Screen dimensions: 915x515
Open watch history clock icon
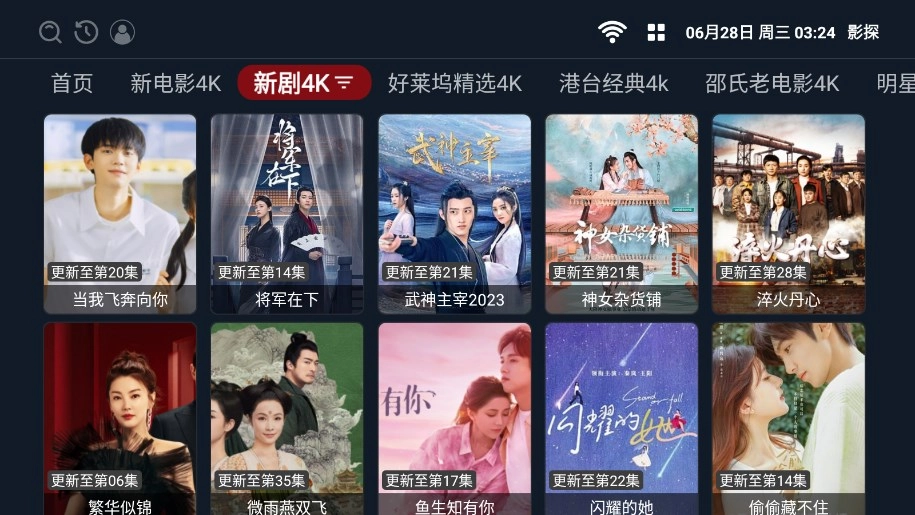point(86,32)
